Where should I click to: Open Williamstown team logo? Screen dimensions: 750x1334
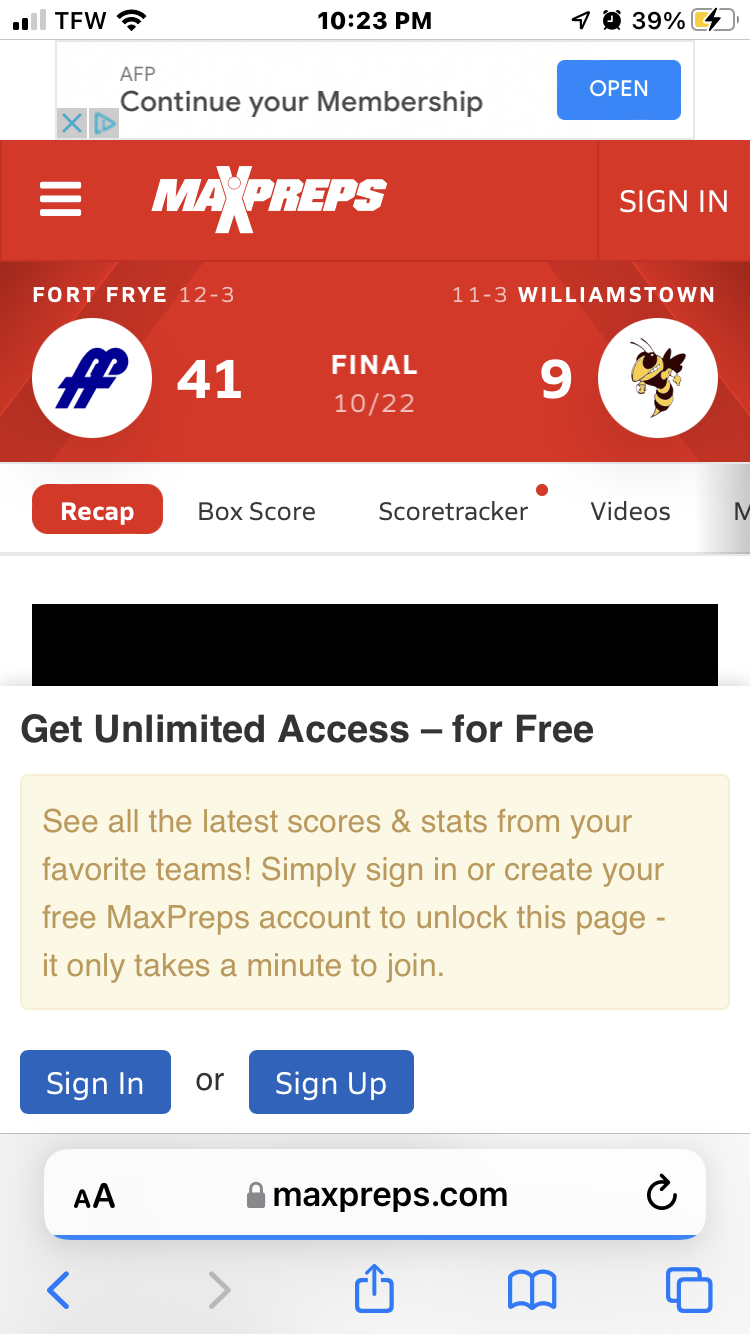pyautogui.click(x=657, y=378)
